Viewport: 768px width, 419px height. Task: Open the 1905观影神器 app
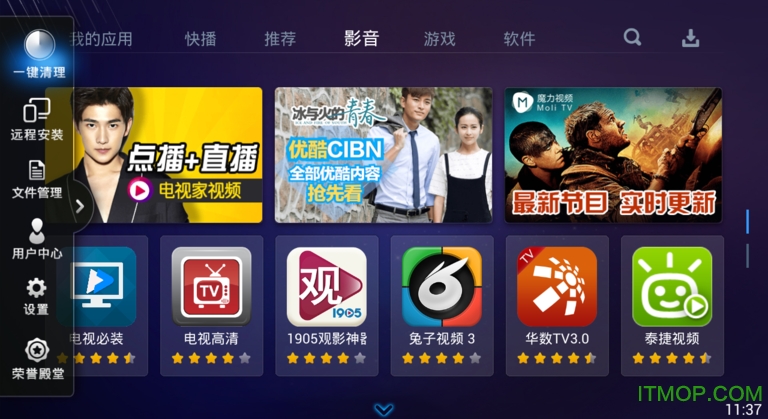click(326, 300)
